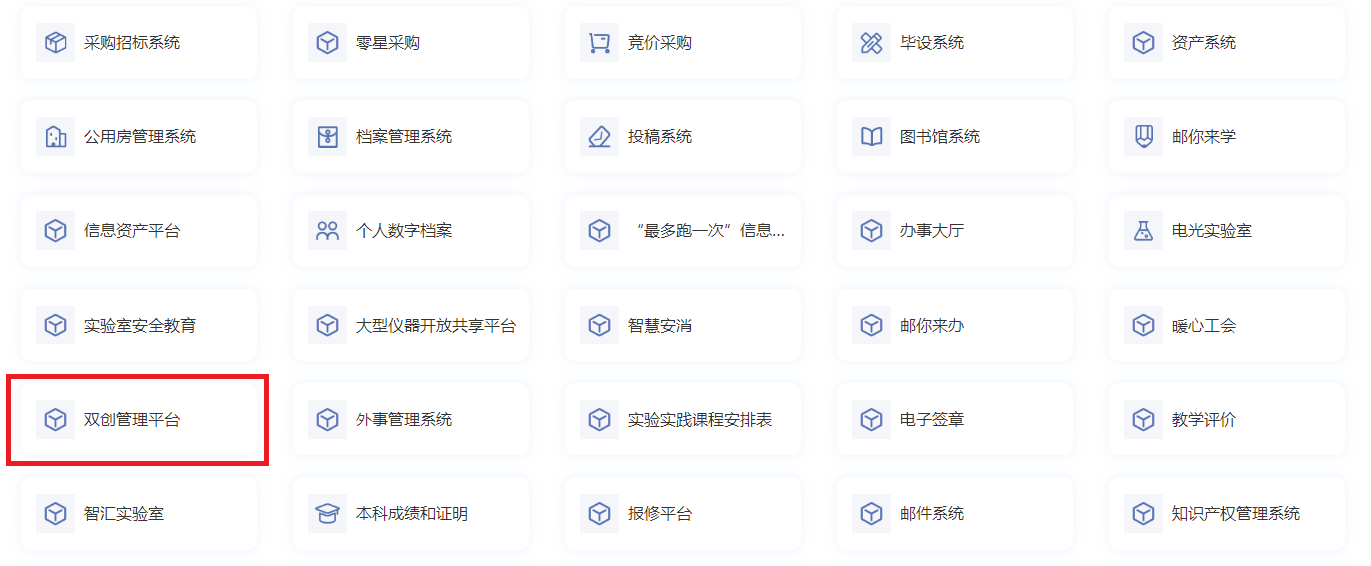
Task: Tap the 邮你来学 tile
Action: tap(1226, 137)
